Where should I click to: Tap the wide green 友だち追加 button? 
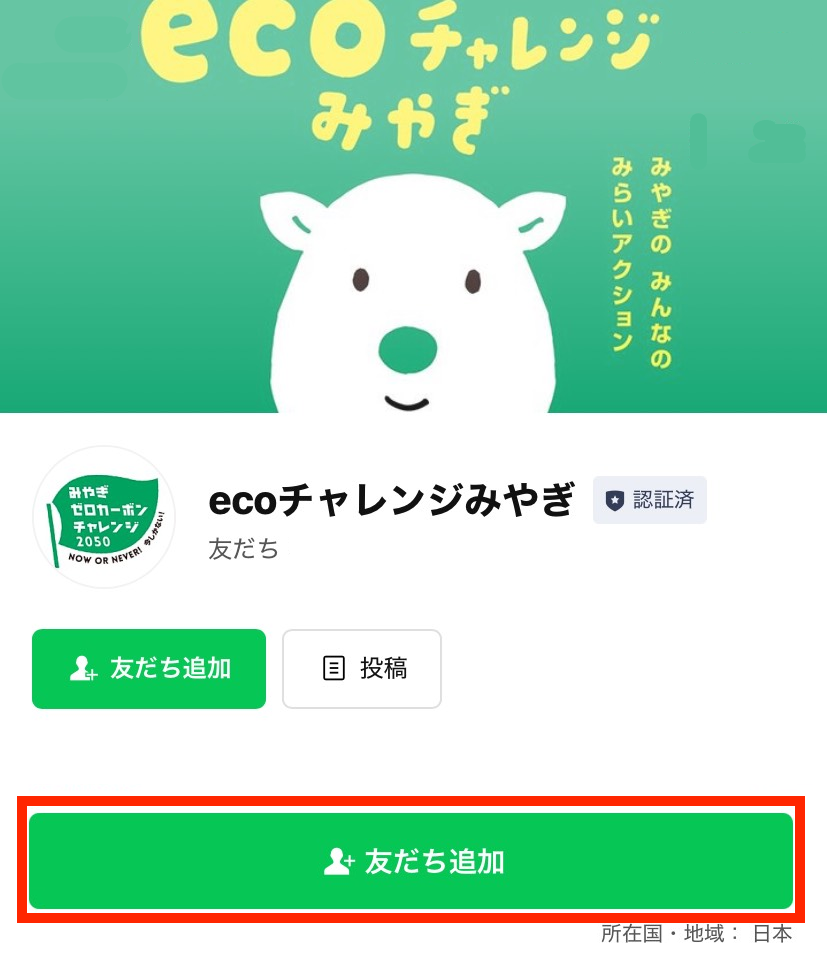pyautogui.click(x=411, y=861)
